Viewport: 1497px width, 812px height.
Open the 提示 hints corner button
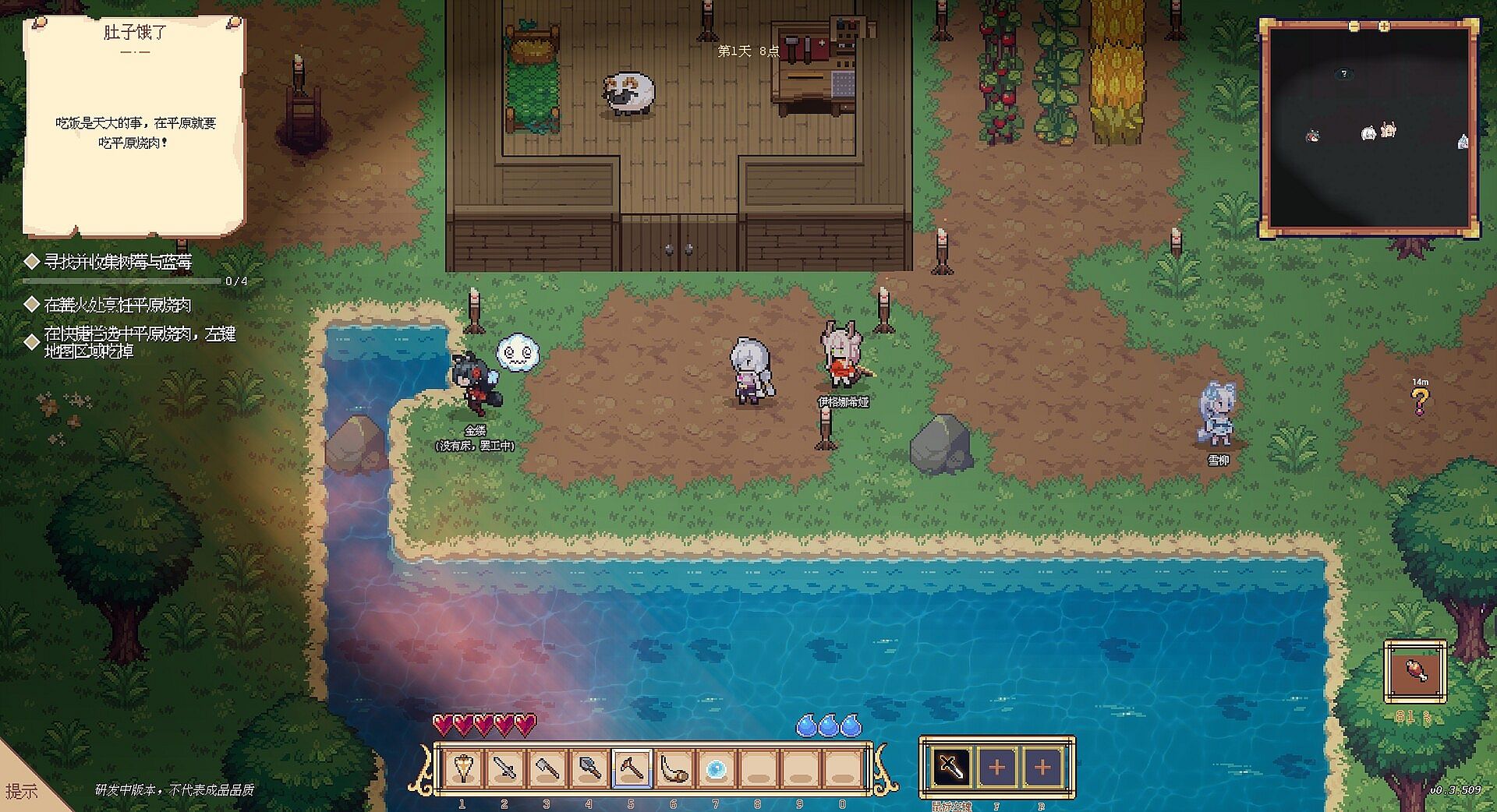click(22, 791)
